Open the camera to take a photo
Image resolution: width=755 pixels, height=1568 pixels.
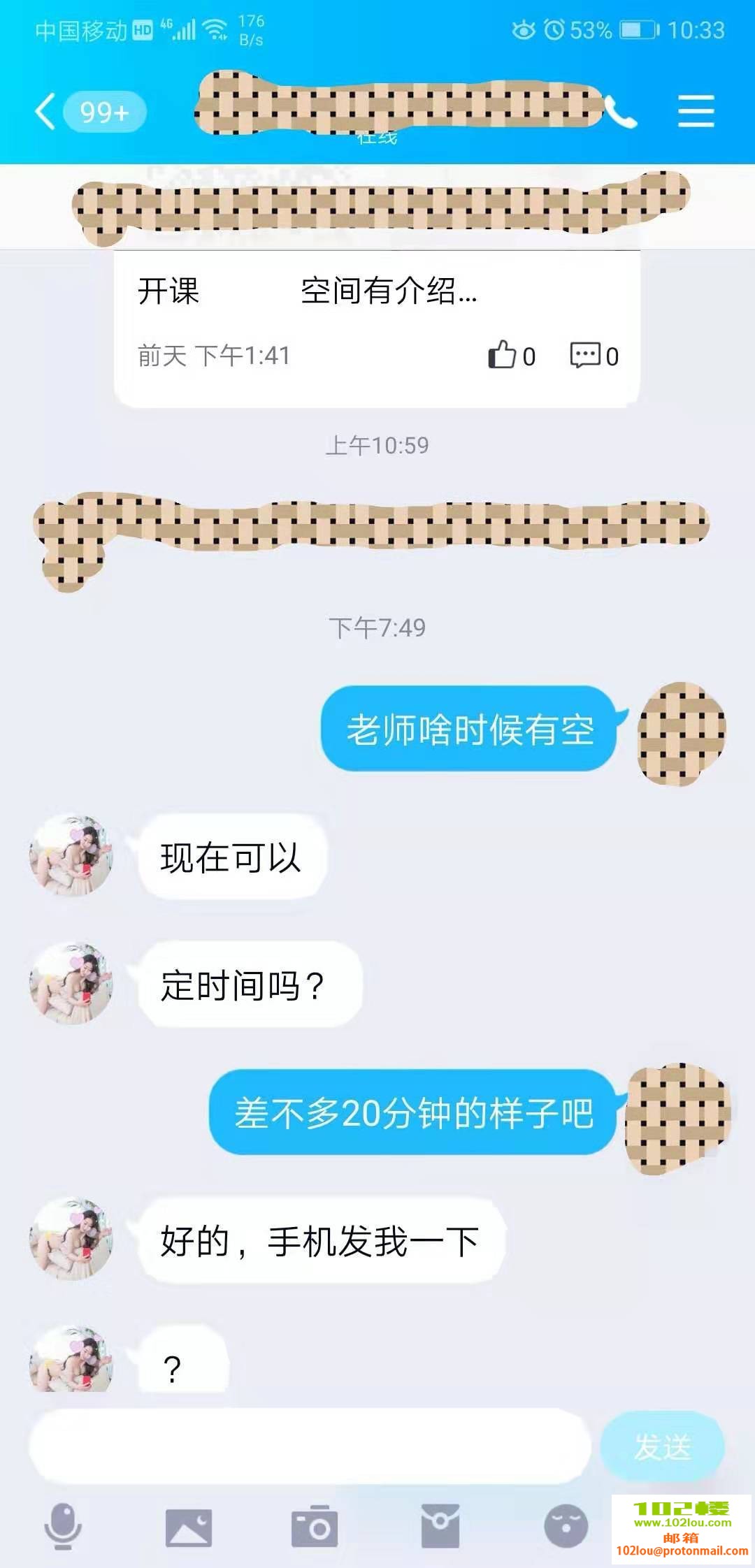(x=314, y=1526)
